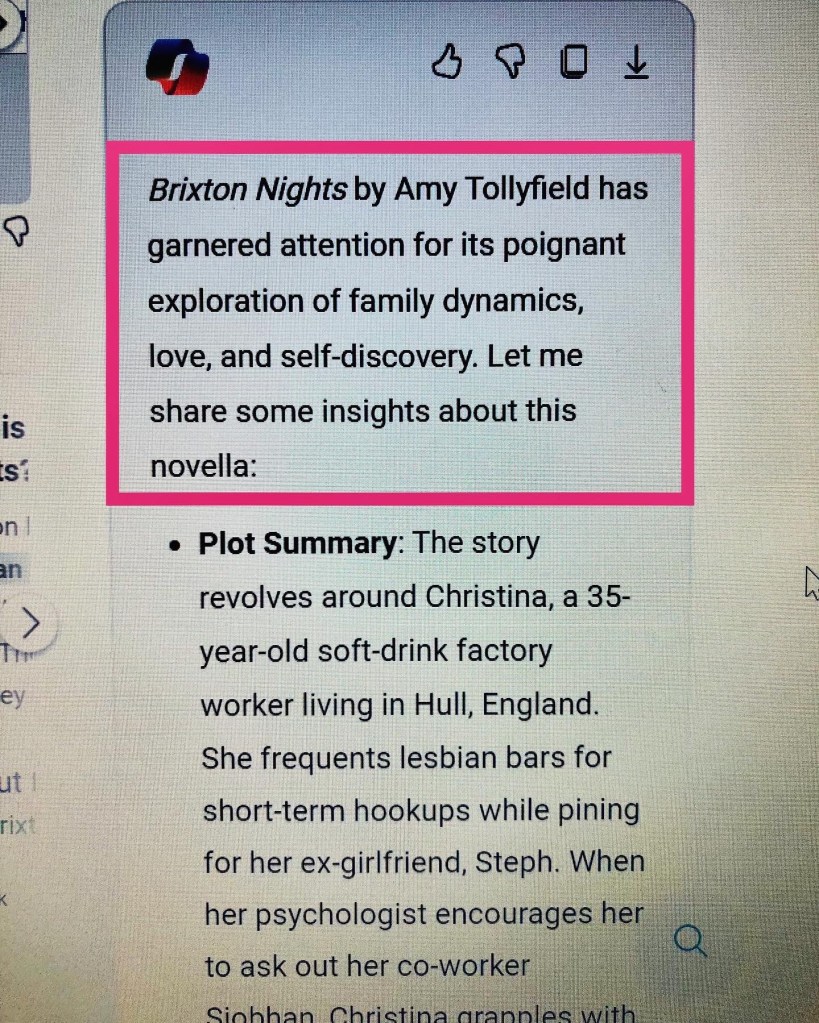The image size is (819, 1023).
Task: Open the magnifier search icon
Action: click(690, 940)
